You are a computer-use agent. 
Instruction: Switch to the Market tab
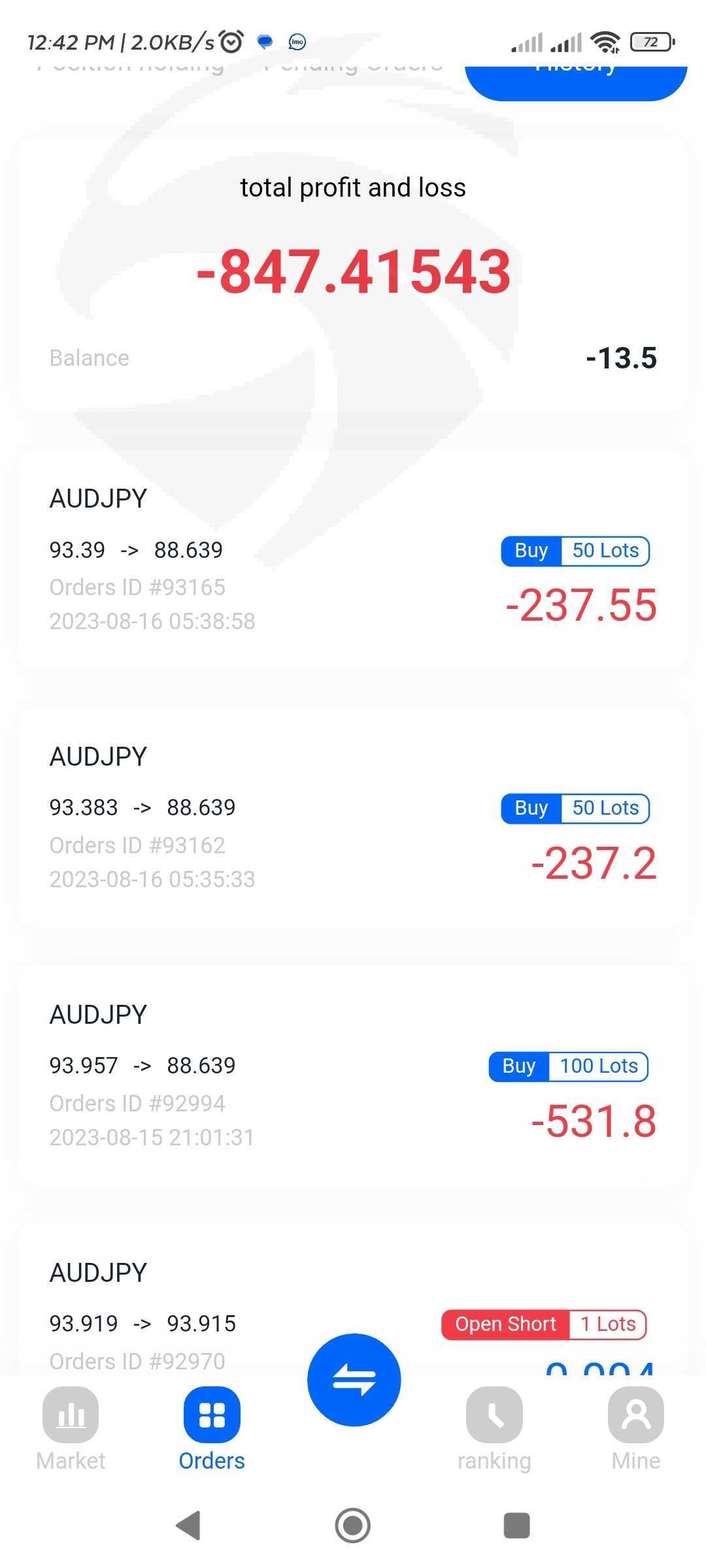pos(71,1428)
